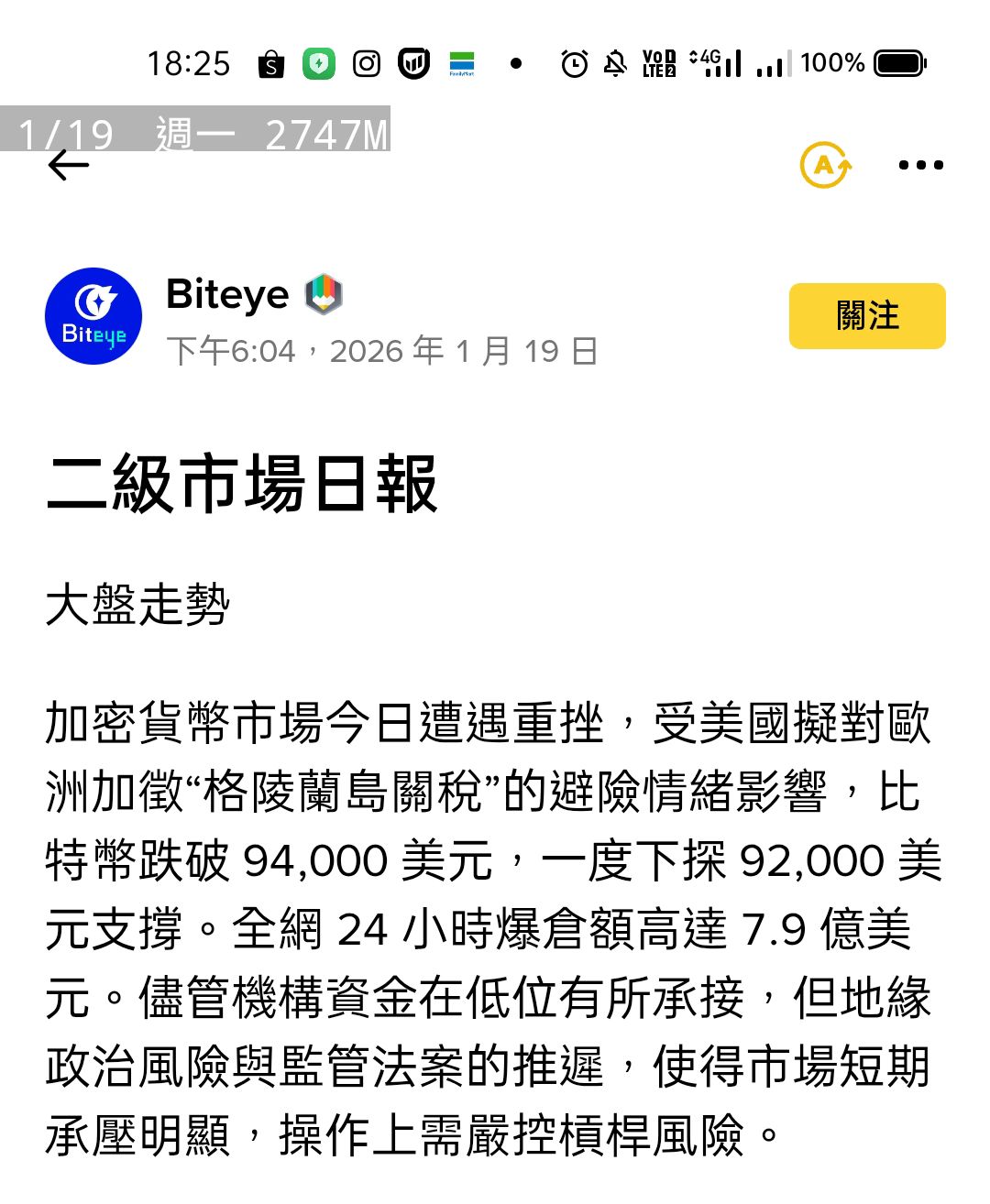
Task: Tap the Biteye username text
Action: click(226, 294)
